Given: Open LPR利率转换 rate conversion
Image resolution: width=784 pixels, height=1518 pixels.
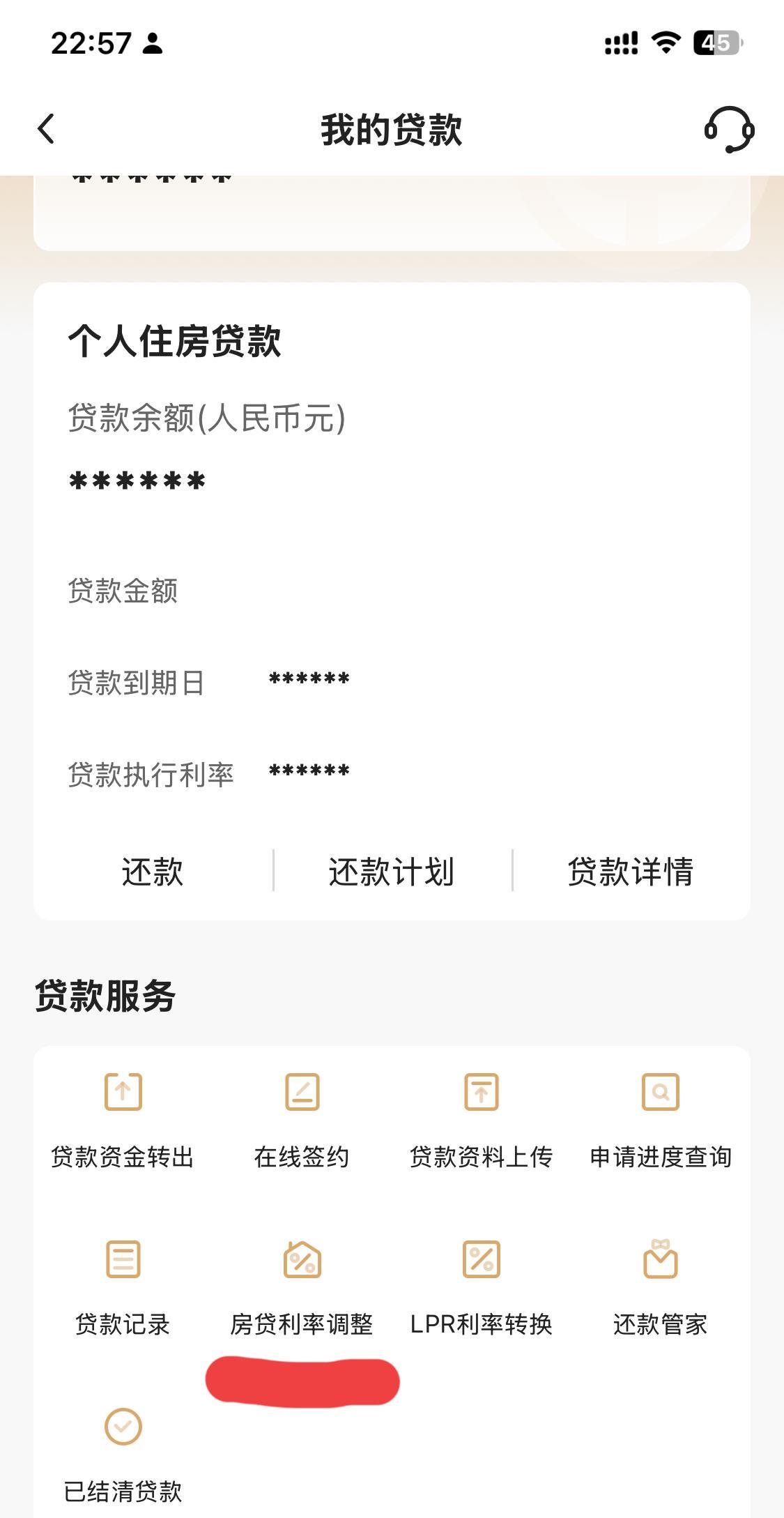Looking at the screenshot, I should pyautogui.click(x=481, y=1286).
